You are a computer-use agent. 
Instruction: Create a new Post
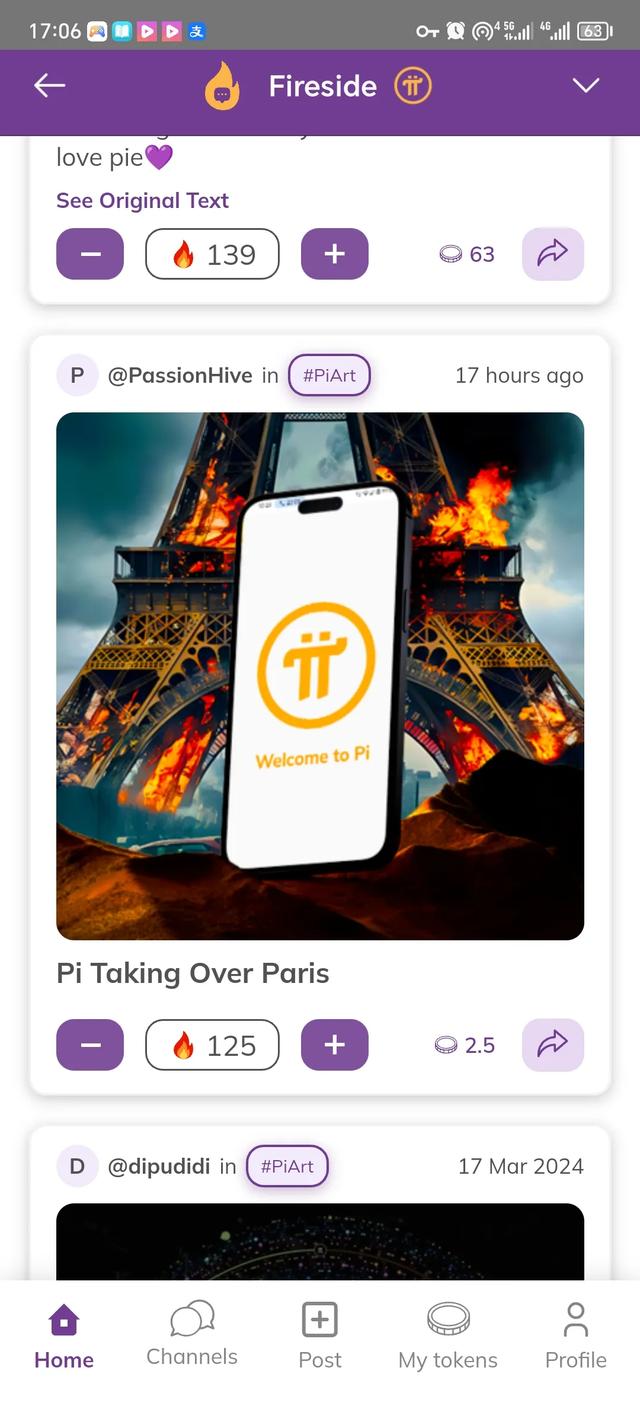320,1334
